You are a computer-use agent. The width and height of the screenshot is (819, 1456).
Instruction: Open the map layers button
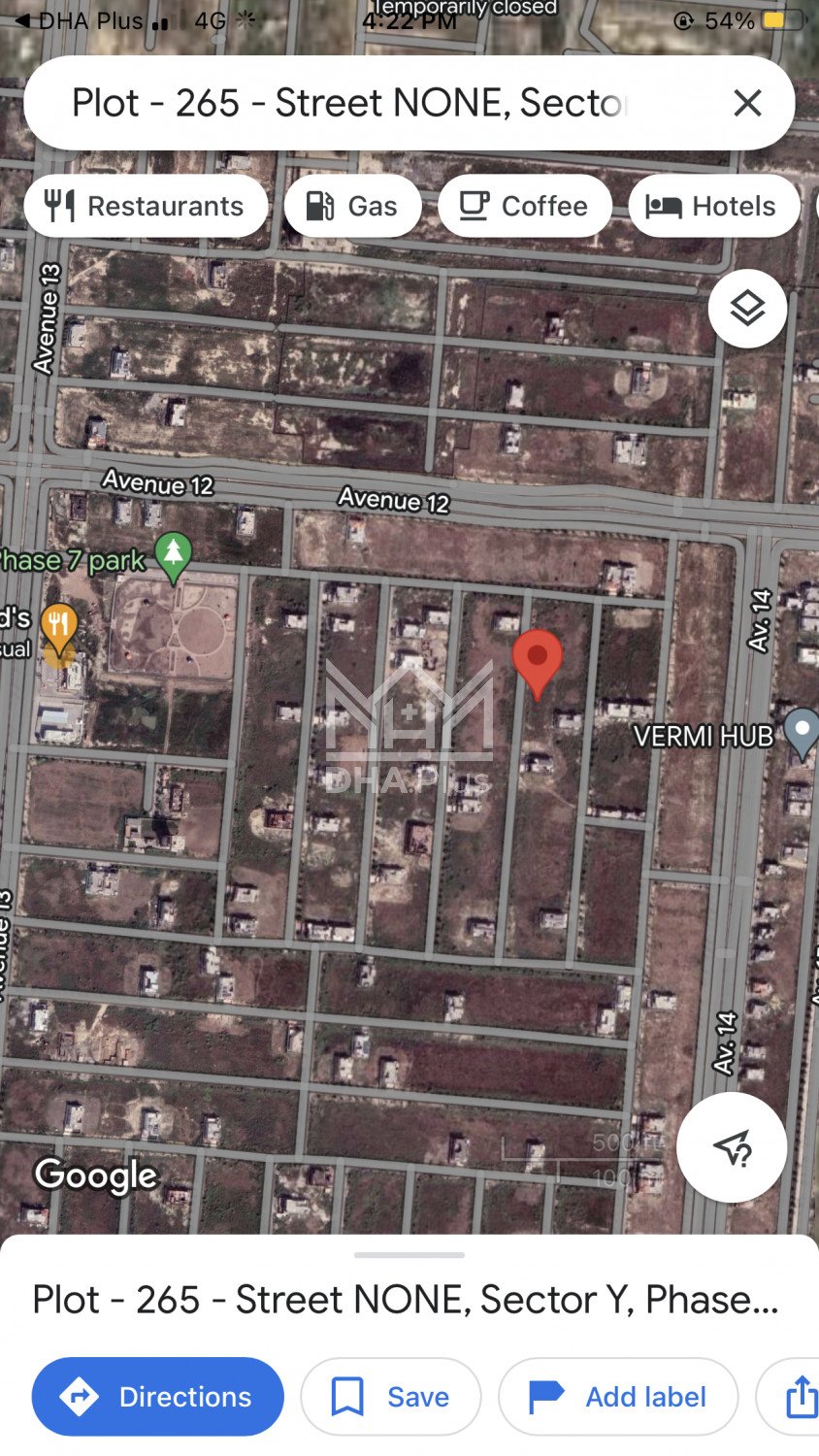tap(747, 309)
